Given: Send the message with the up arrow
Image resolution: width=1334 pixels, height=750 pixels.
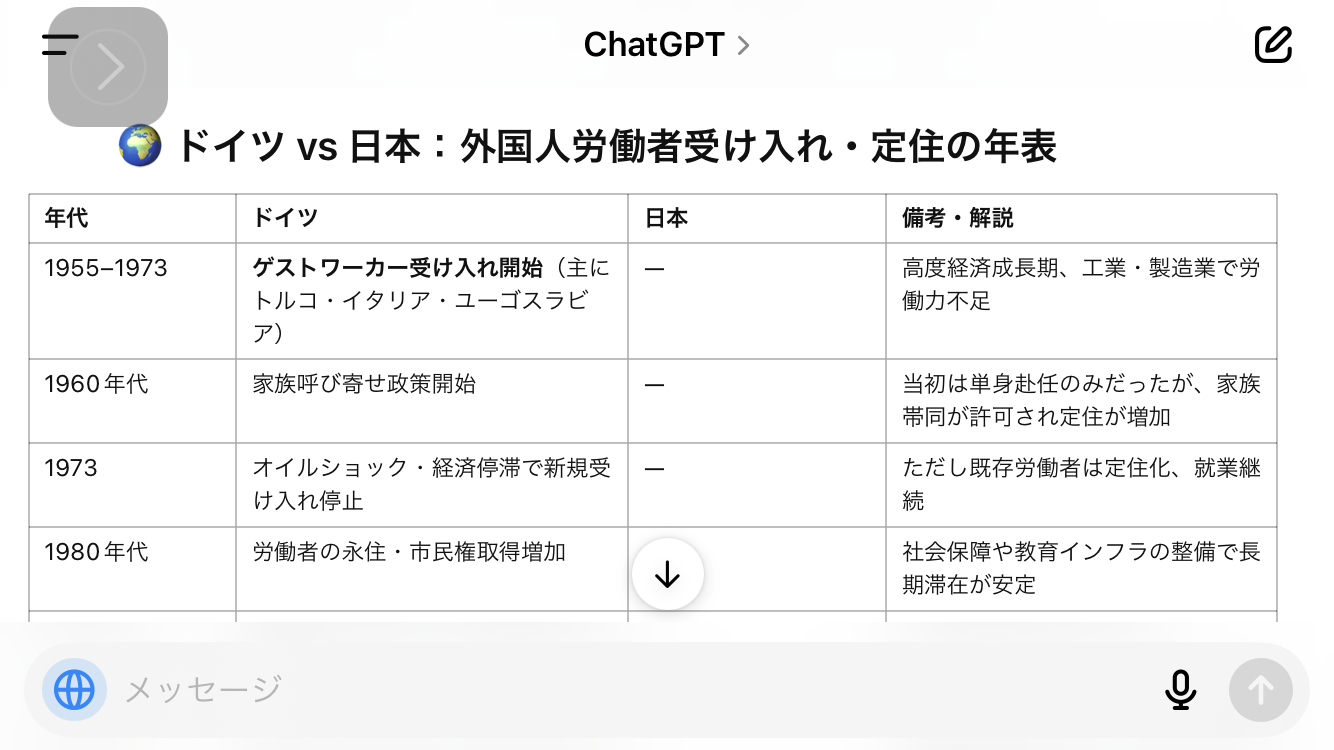Looking at the screenshot, I should (1260, 689).
